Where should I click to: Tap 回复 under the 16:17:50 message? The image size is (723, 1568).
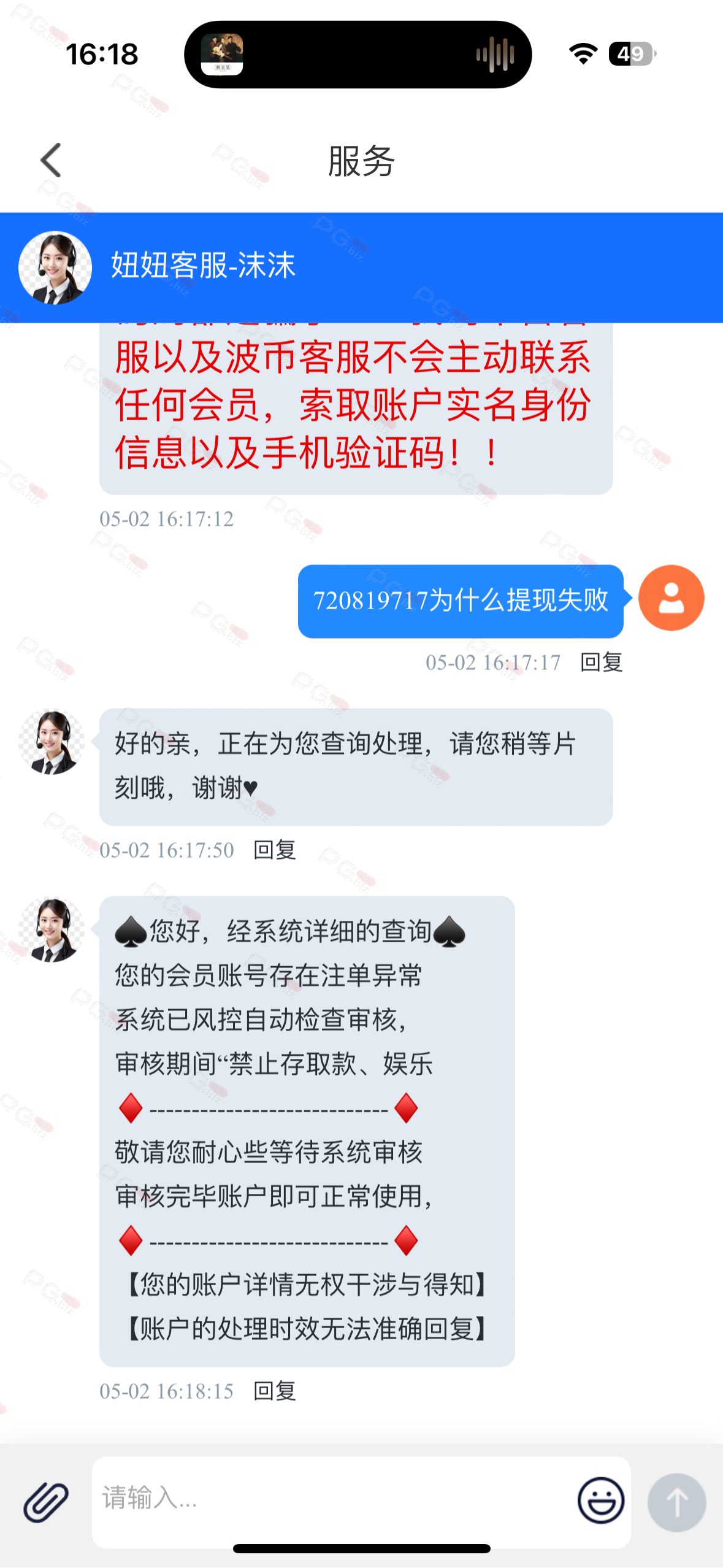(x=275, y=850)
